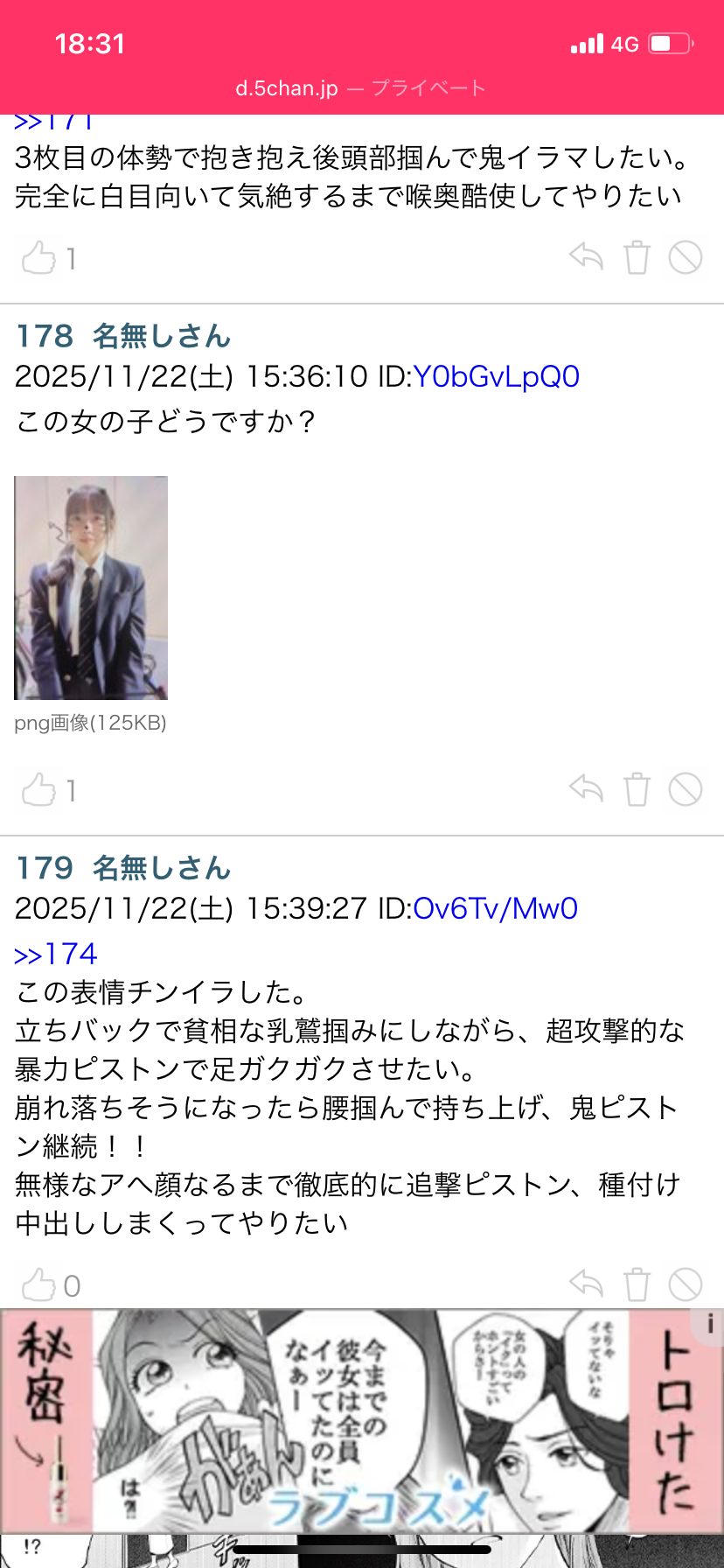Open poster ID Ov6Tv/Mw0
The height and width of the screenshot is (1568, 724).
(x=495, y=909)
